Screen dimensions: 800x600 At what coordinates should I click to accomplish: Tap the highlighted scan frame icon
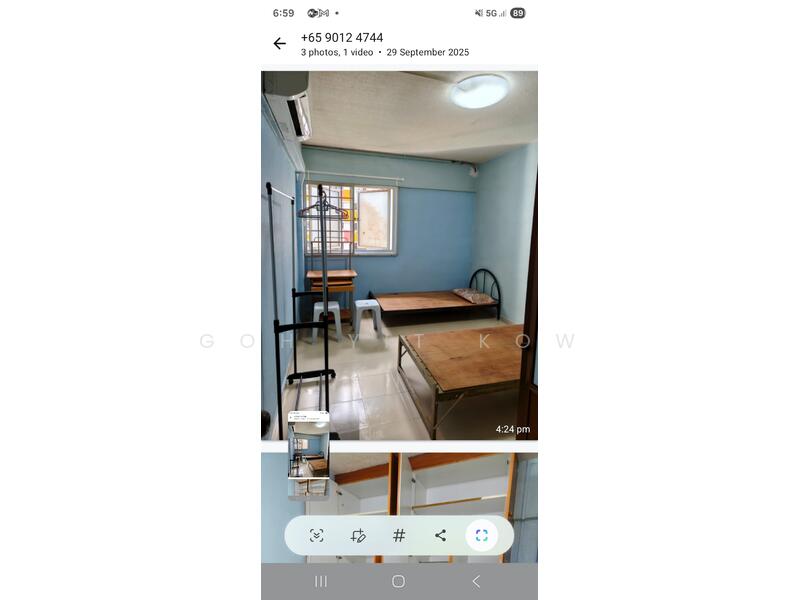pos(481,535)
